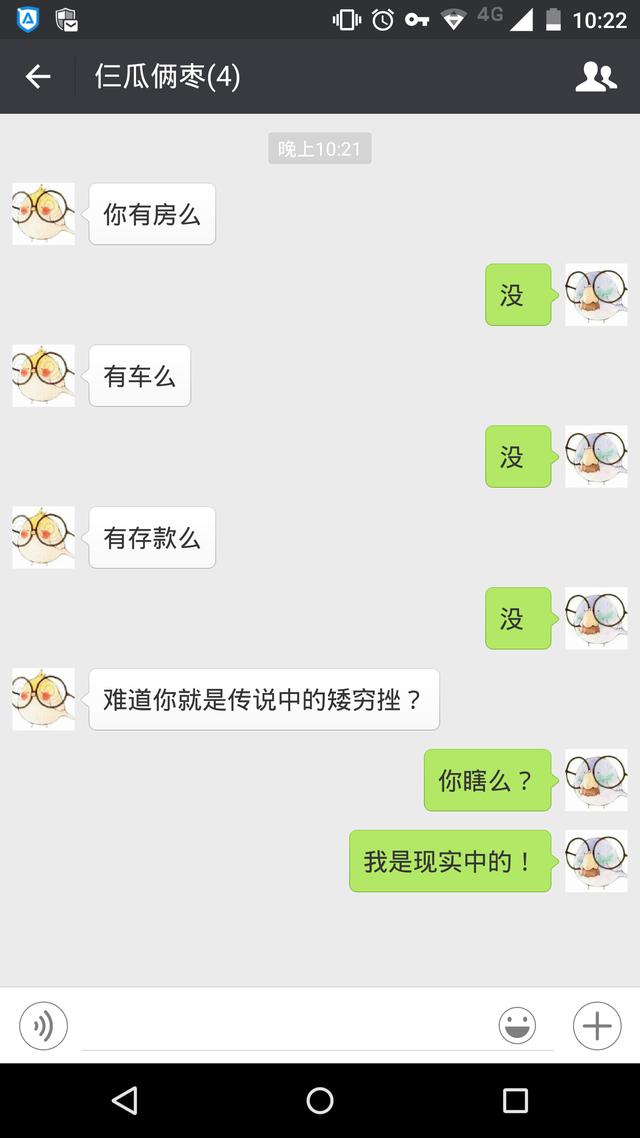Tap the Android home button
This screenshot has width=640, height=1138.
click(320, 1101)
